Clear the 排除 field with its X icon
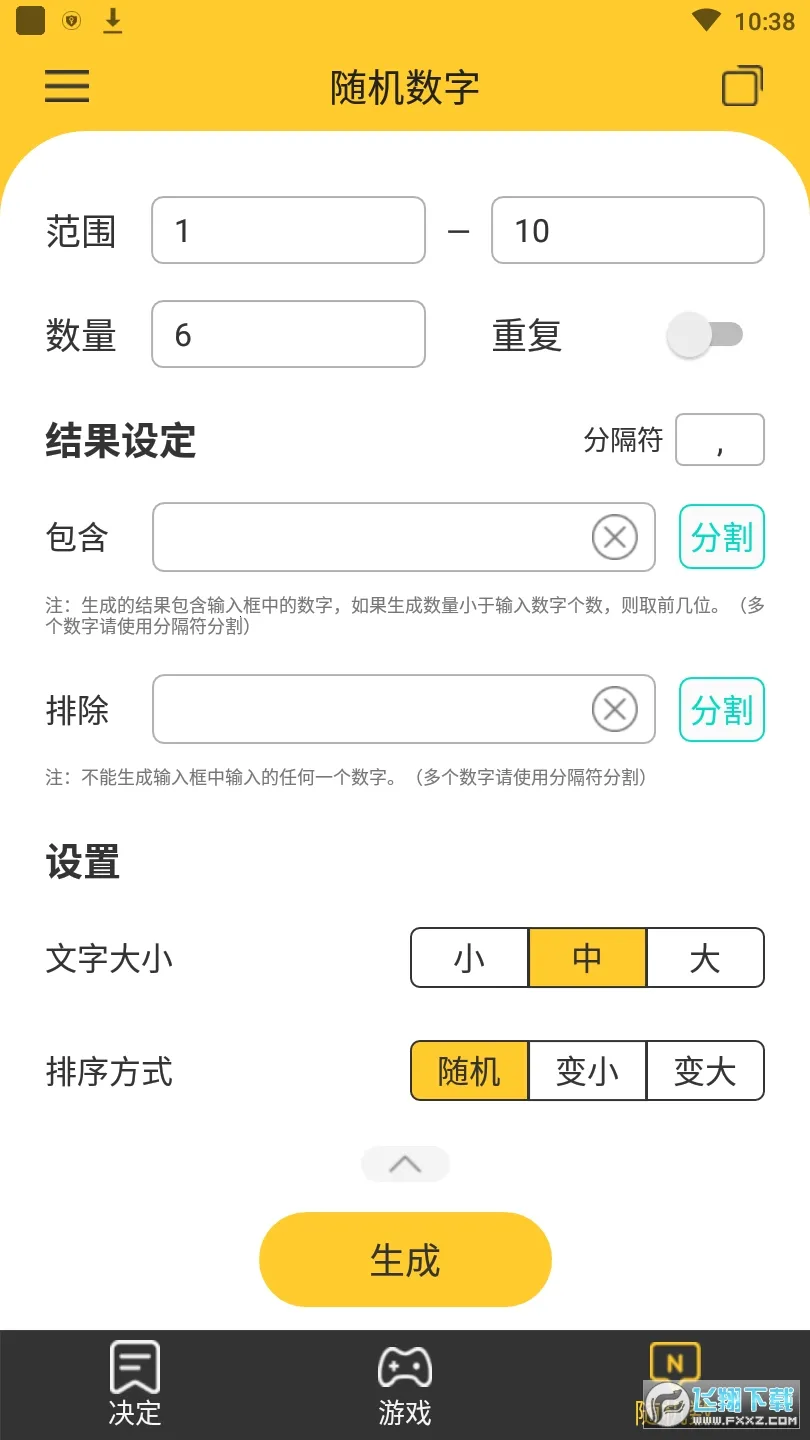This screenshot has width=810, height=1440. tap(614, 710)
